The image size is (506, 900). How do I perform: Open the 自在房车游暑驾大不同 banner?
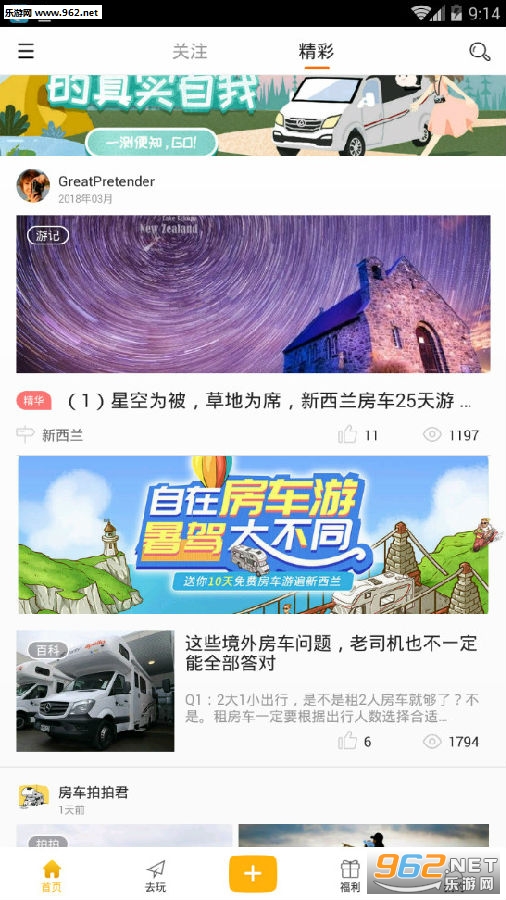[253, 535]
